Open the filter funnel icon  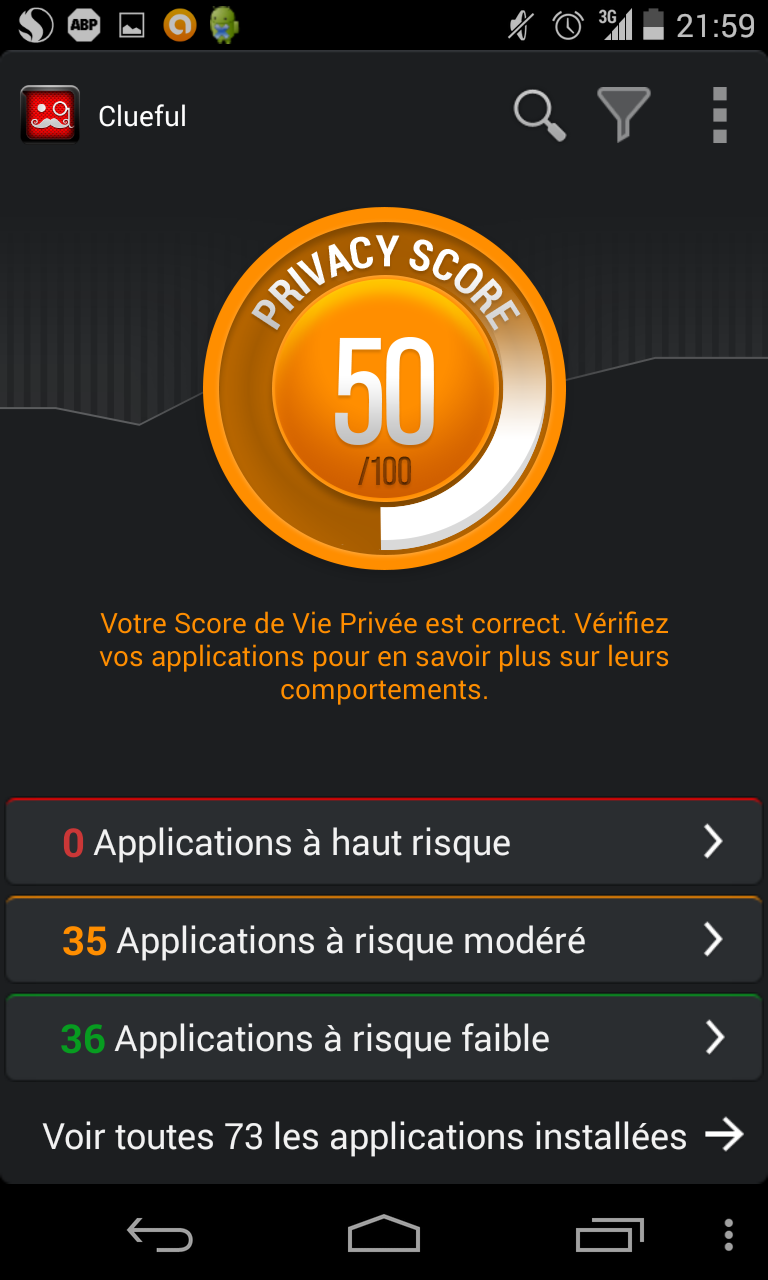pos(624,114)
